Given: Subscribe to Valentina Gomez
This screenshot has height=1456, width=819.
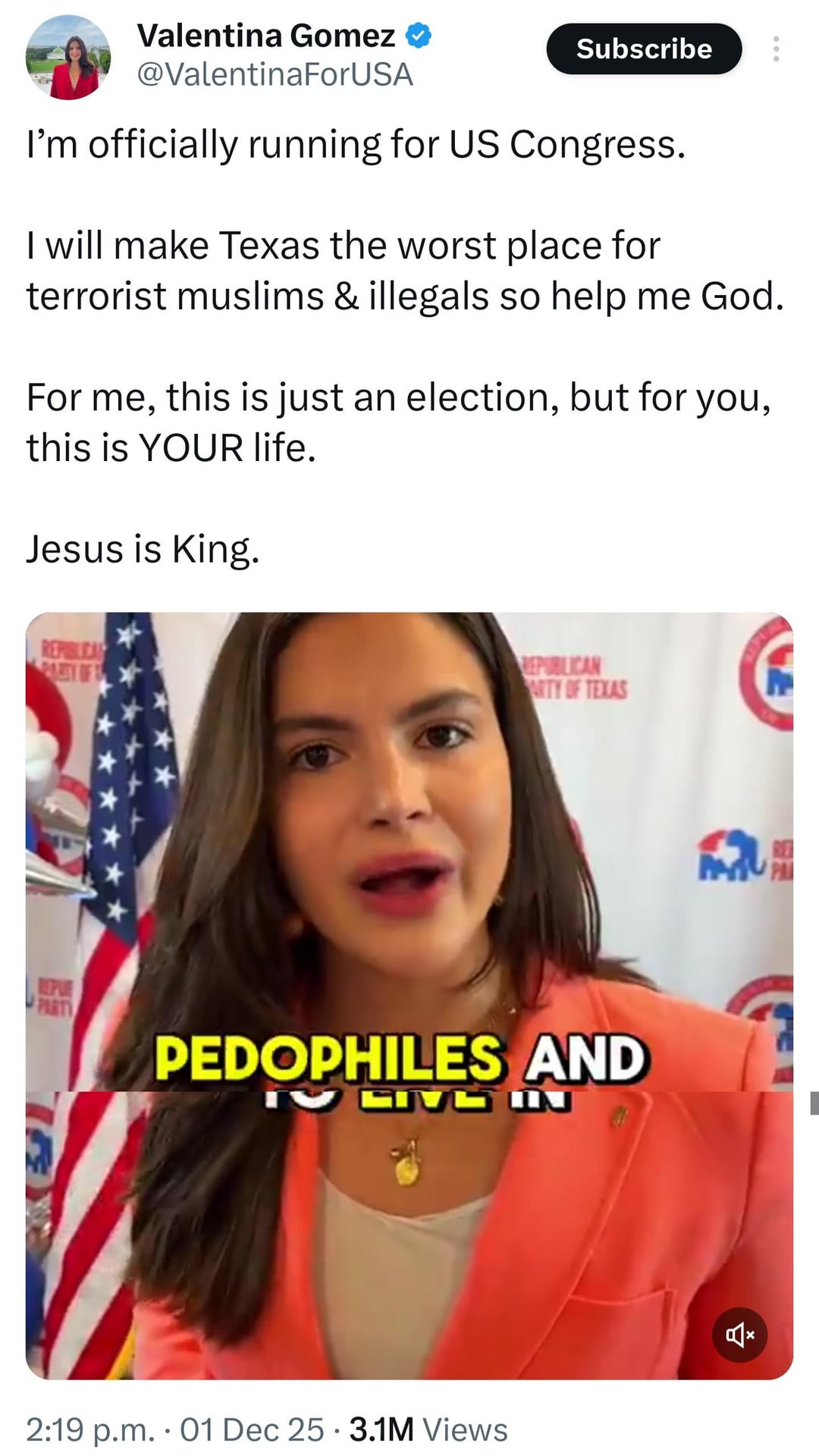Looking at the screenshot, I should (644, 49).
